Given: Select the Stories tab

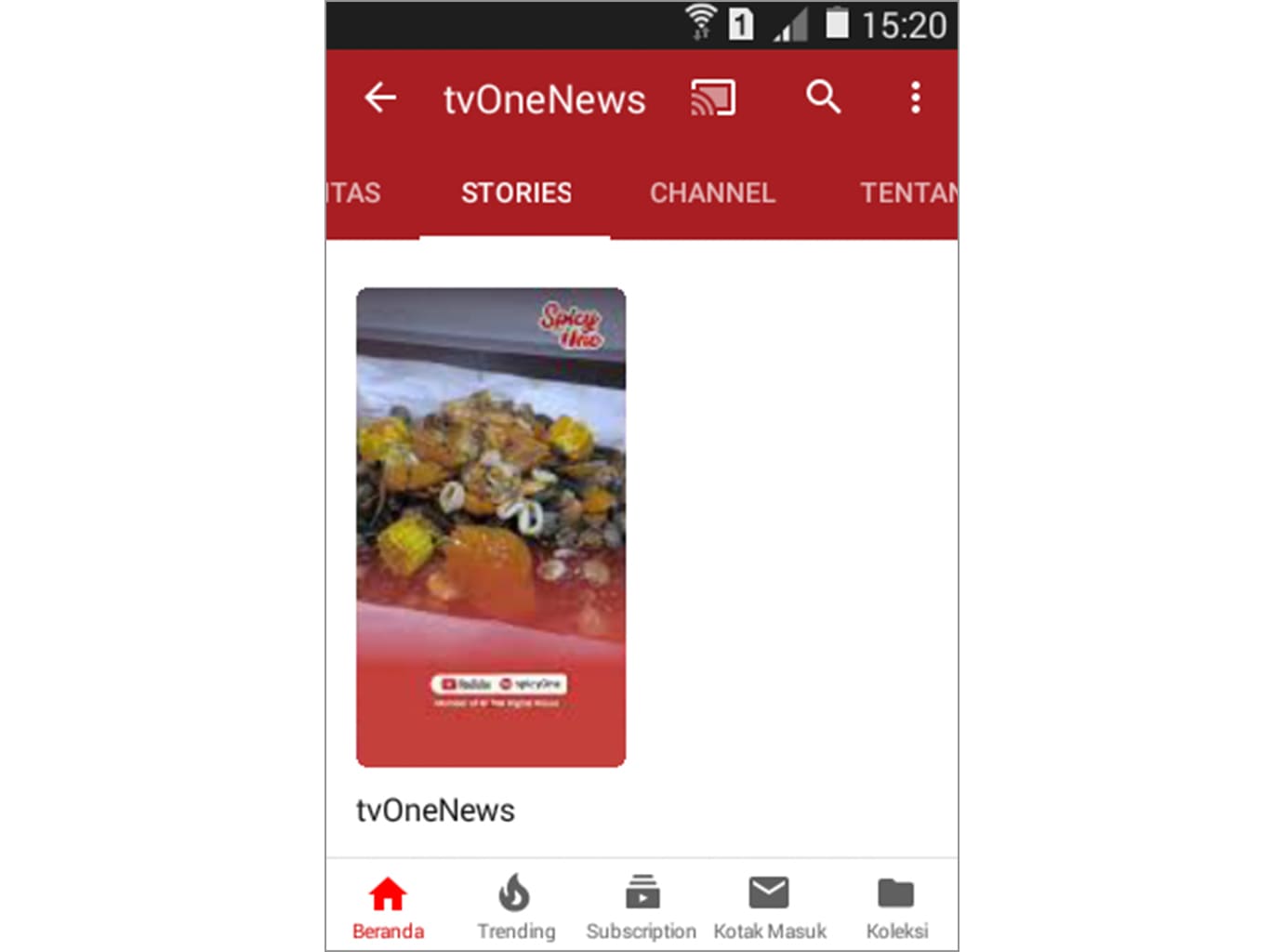Looking at the screenshot, I should (x=516, y=192).
